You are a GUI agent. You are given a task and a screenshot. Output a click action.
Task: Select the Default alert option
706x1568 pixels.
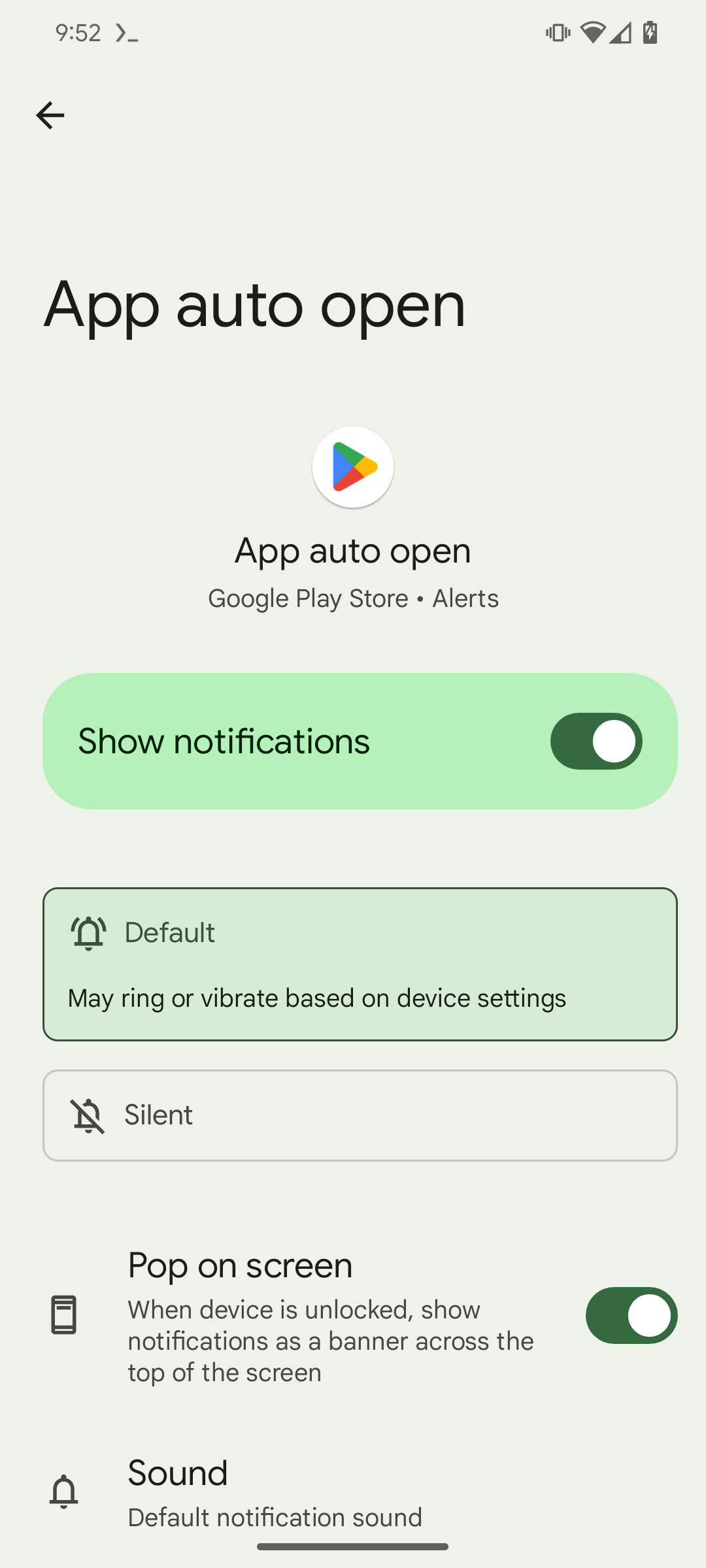tap(360, 964)
